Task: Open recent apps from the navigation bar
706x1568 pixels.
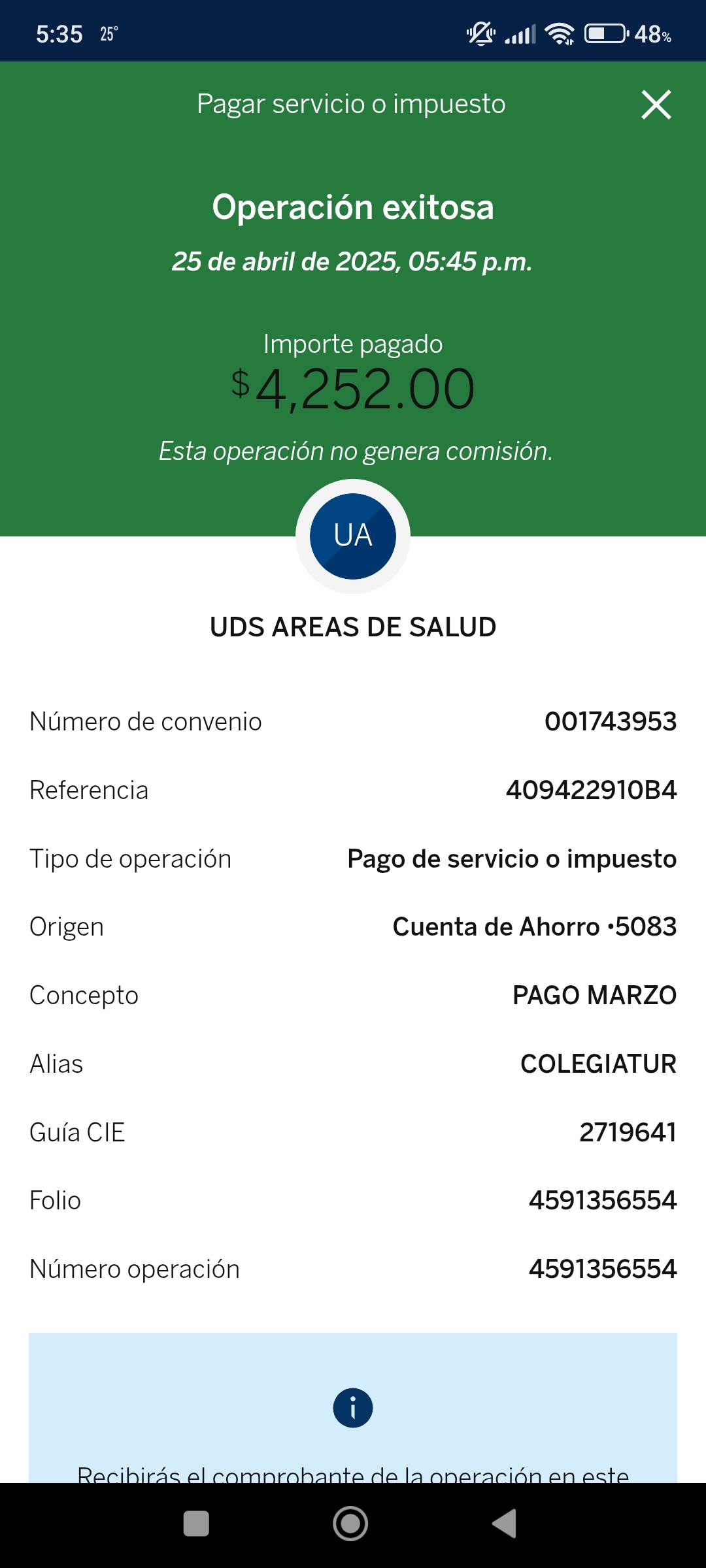Action: 196,1524
